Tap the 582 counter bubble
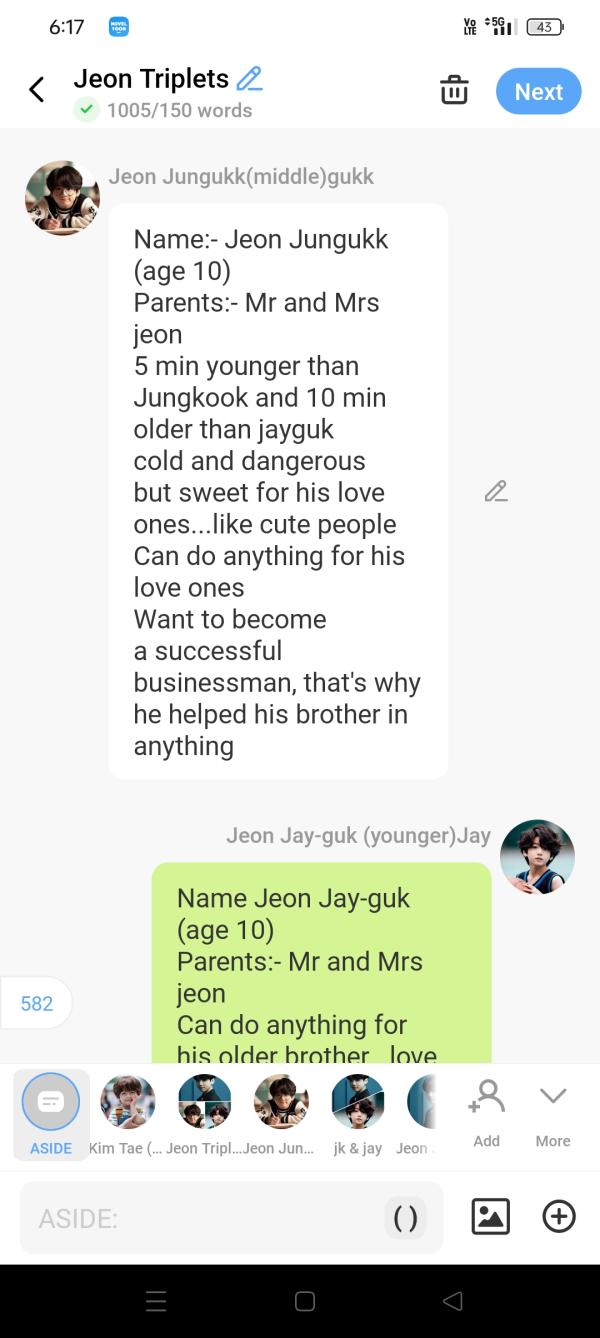Image resolution: width=600 pixels, height=1338 pixels. [x=37, y=1003]
